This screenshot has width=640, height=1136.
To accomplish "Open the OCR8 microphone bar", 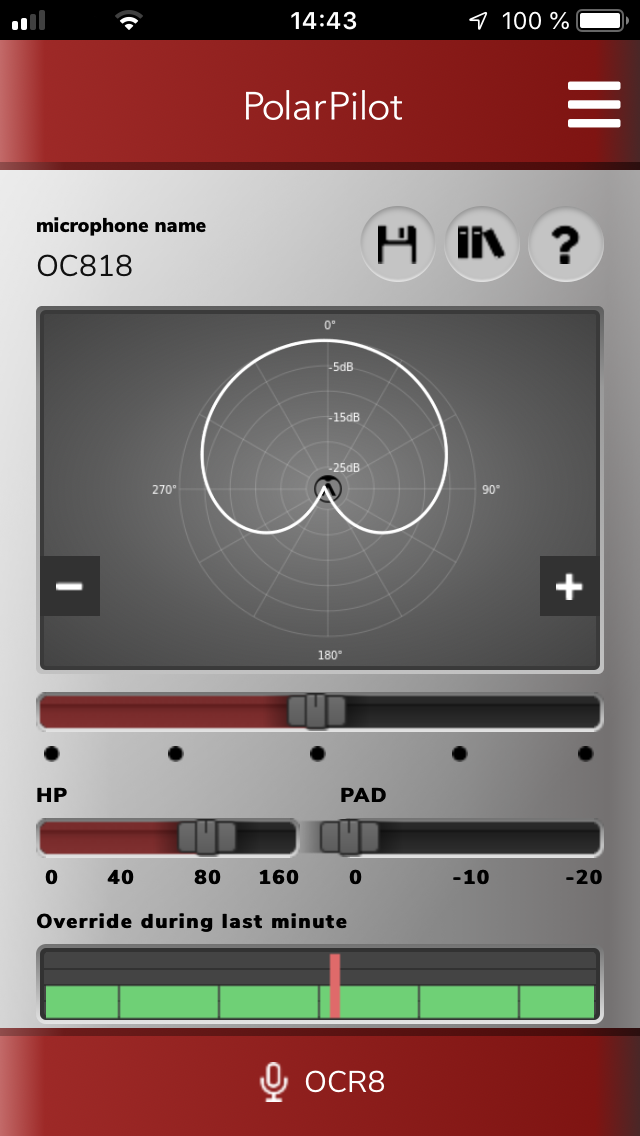I will 320,1082.
